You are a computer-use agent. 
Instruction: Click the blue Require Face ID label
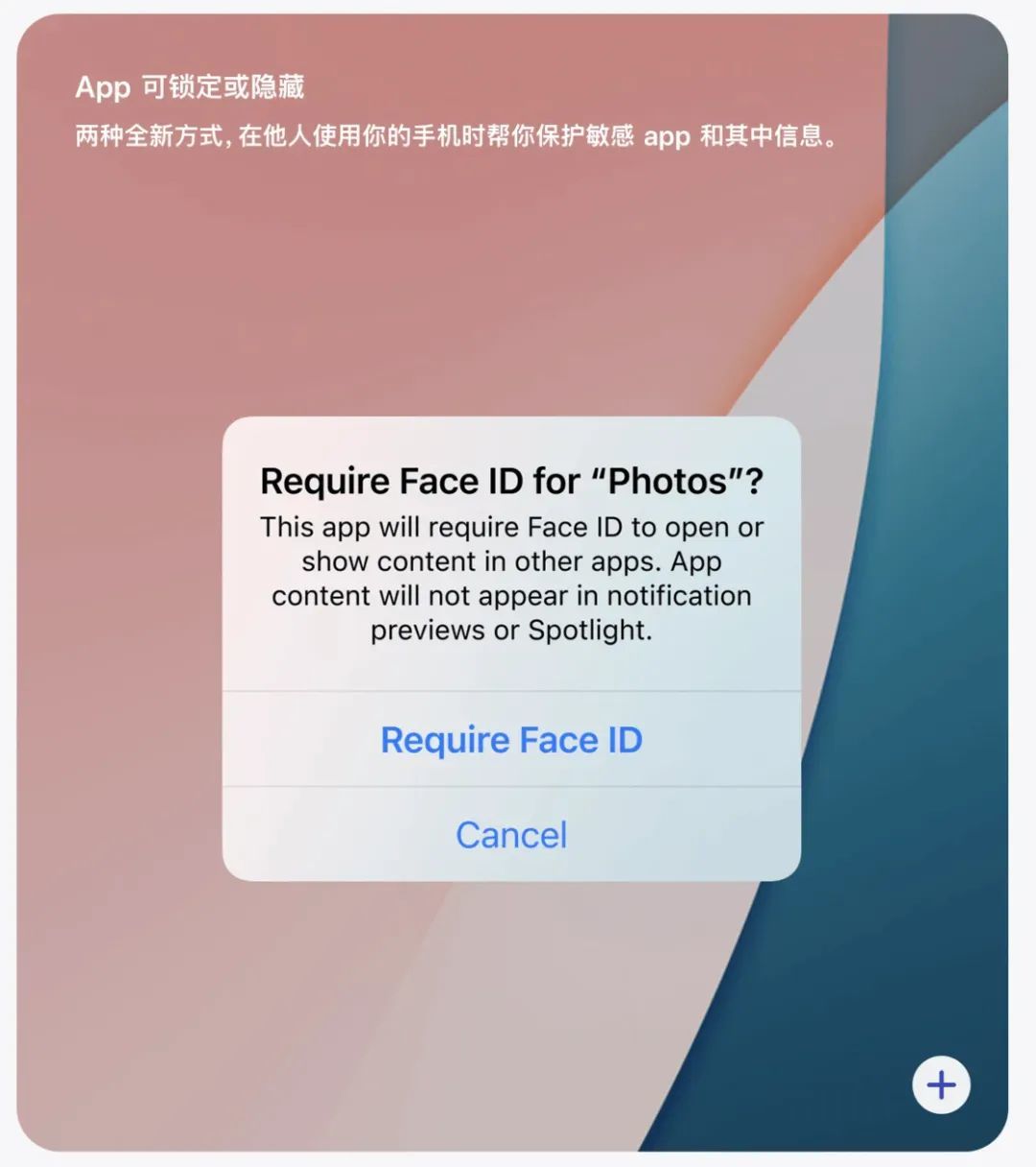(x=511, y=740)
